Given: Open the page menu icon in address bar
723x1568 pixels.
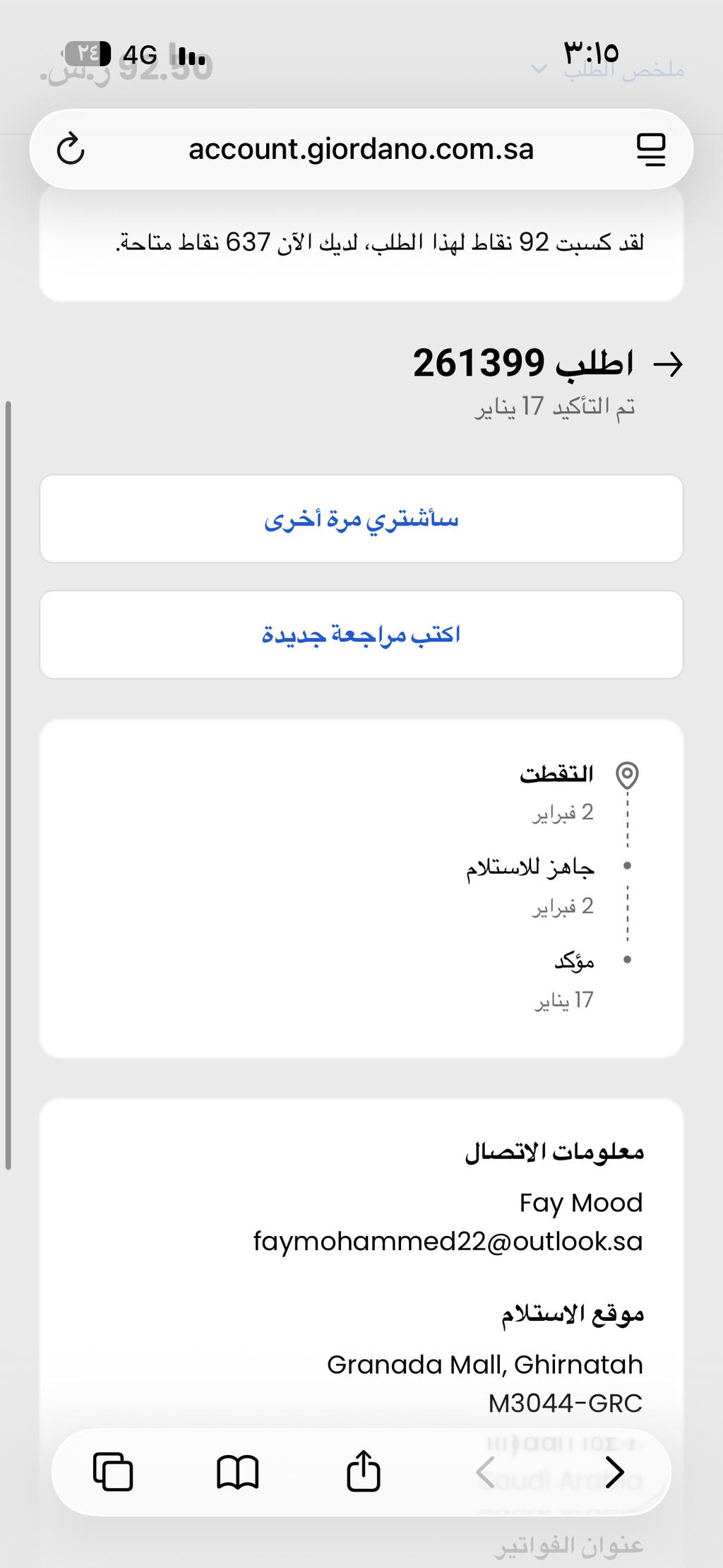Looking at the screenshot, I should tap(651, 149).
